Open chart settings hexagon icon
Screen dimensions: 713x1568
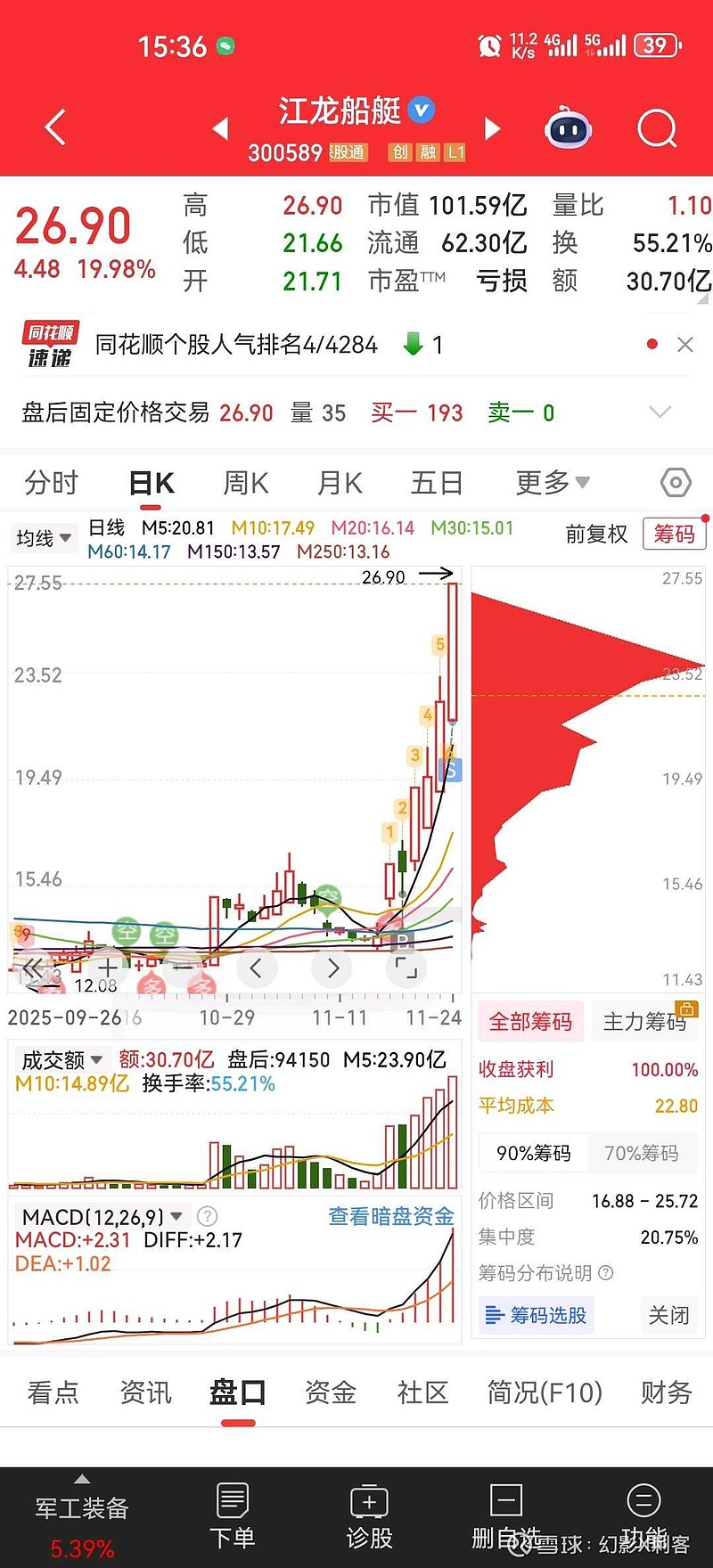[676, 483]
